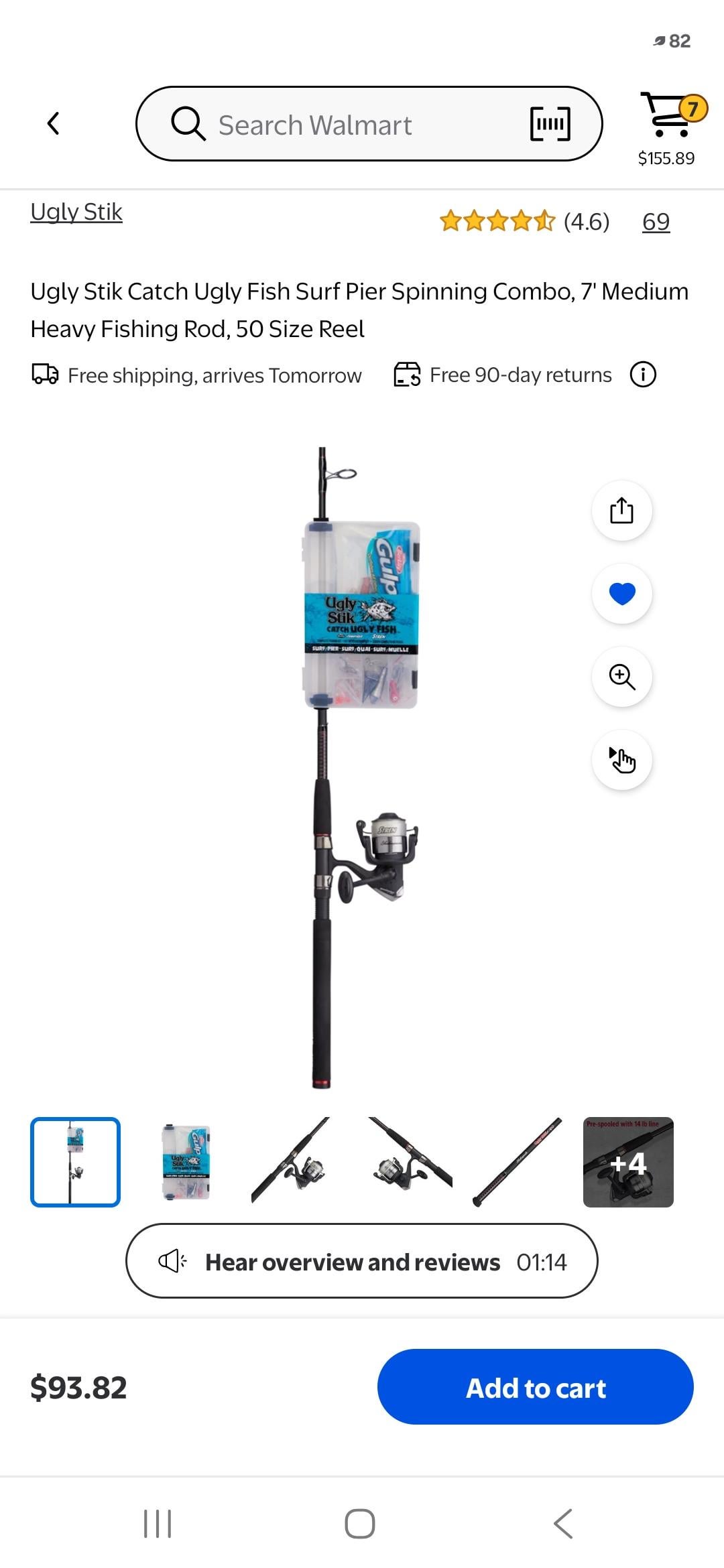The image size is (724, 1568).
Task: Zoom into the product image
Action: click(621, 677)
